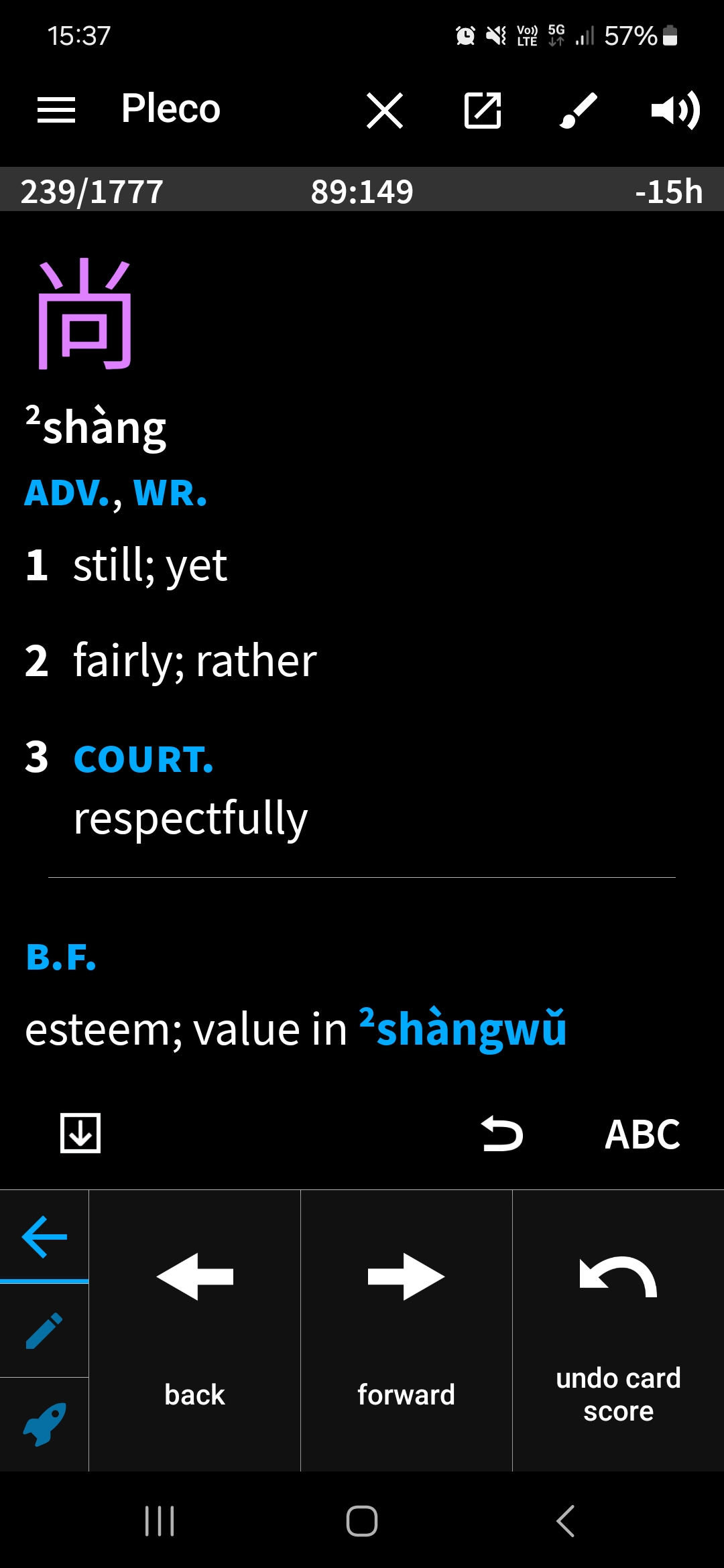Go back to the previous card
This screenshot has height=1568, width=724.
coord(194,1330)
